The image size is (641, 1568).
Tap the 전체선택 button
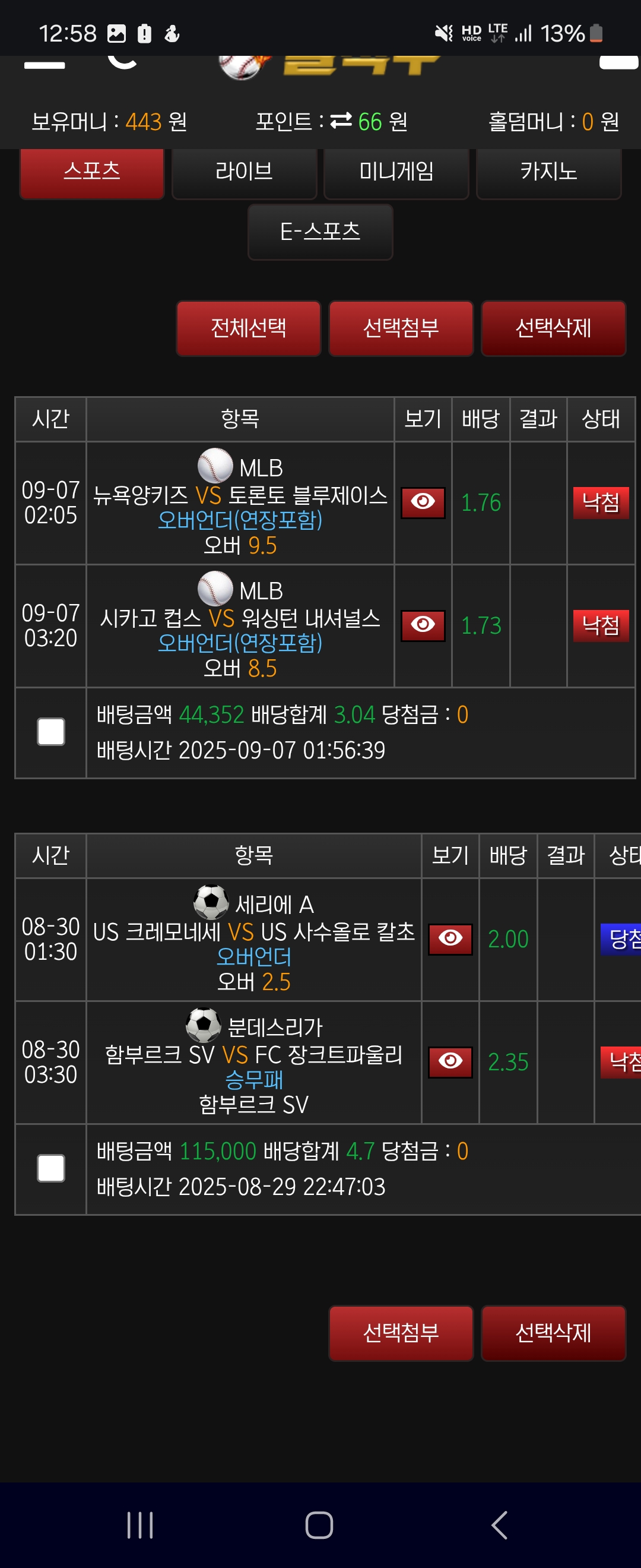click(x=248, y=328)
